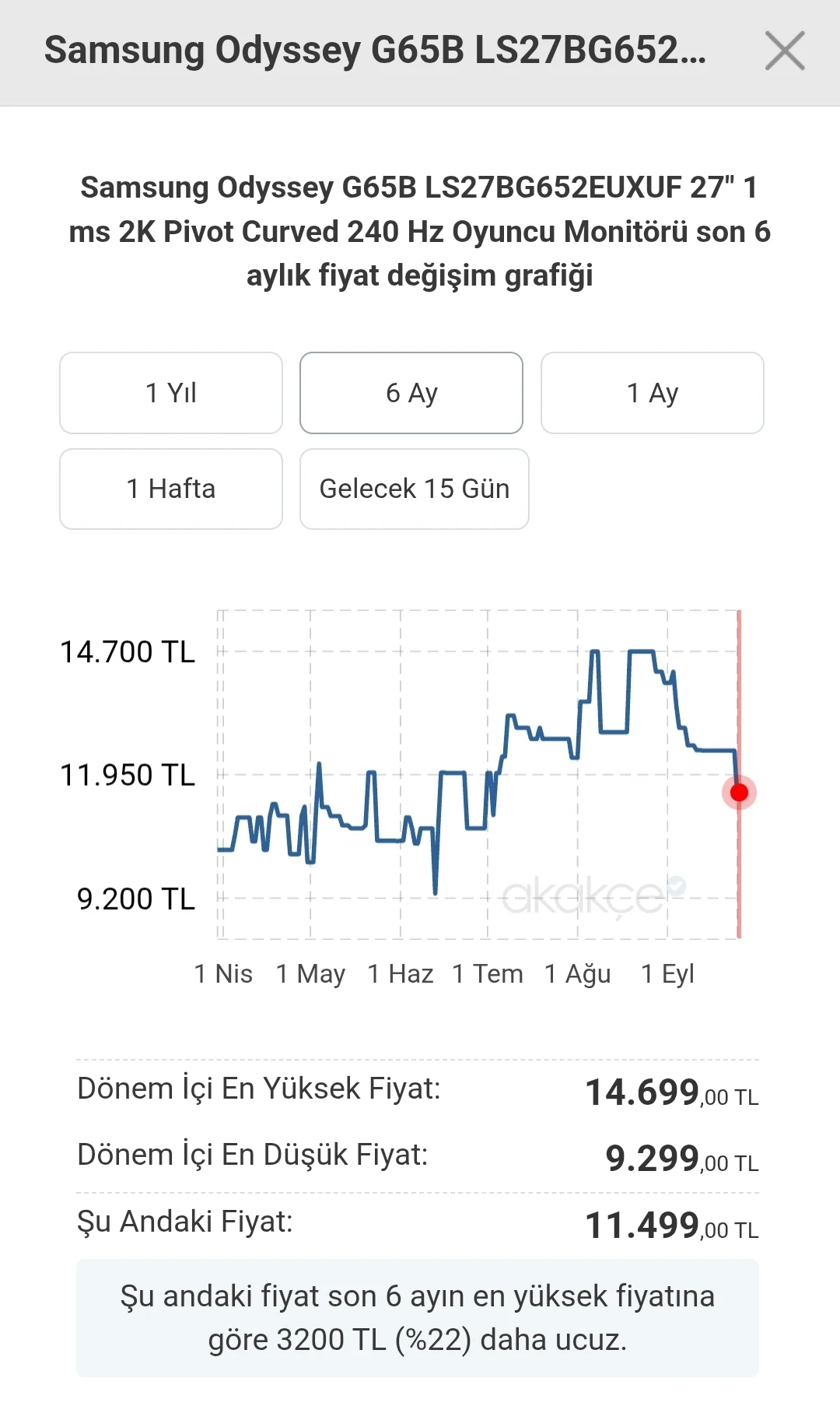Switch the chart to 1 Yıl

tap(171, 393)
